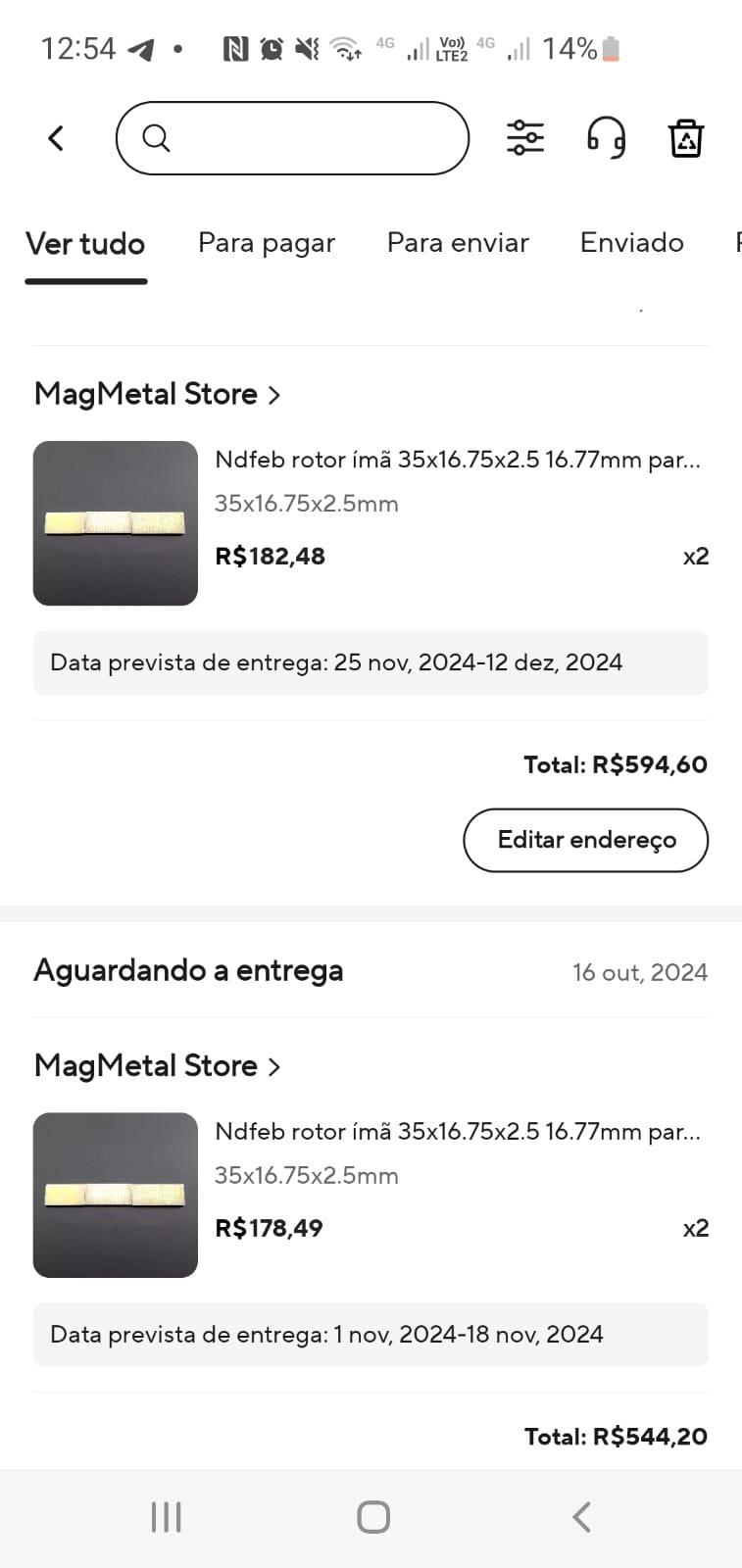Switch to the Para enviar tab

click(458, 243)
